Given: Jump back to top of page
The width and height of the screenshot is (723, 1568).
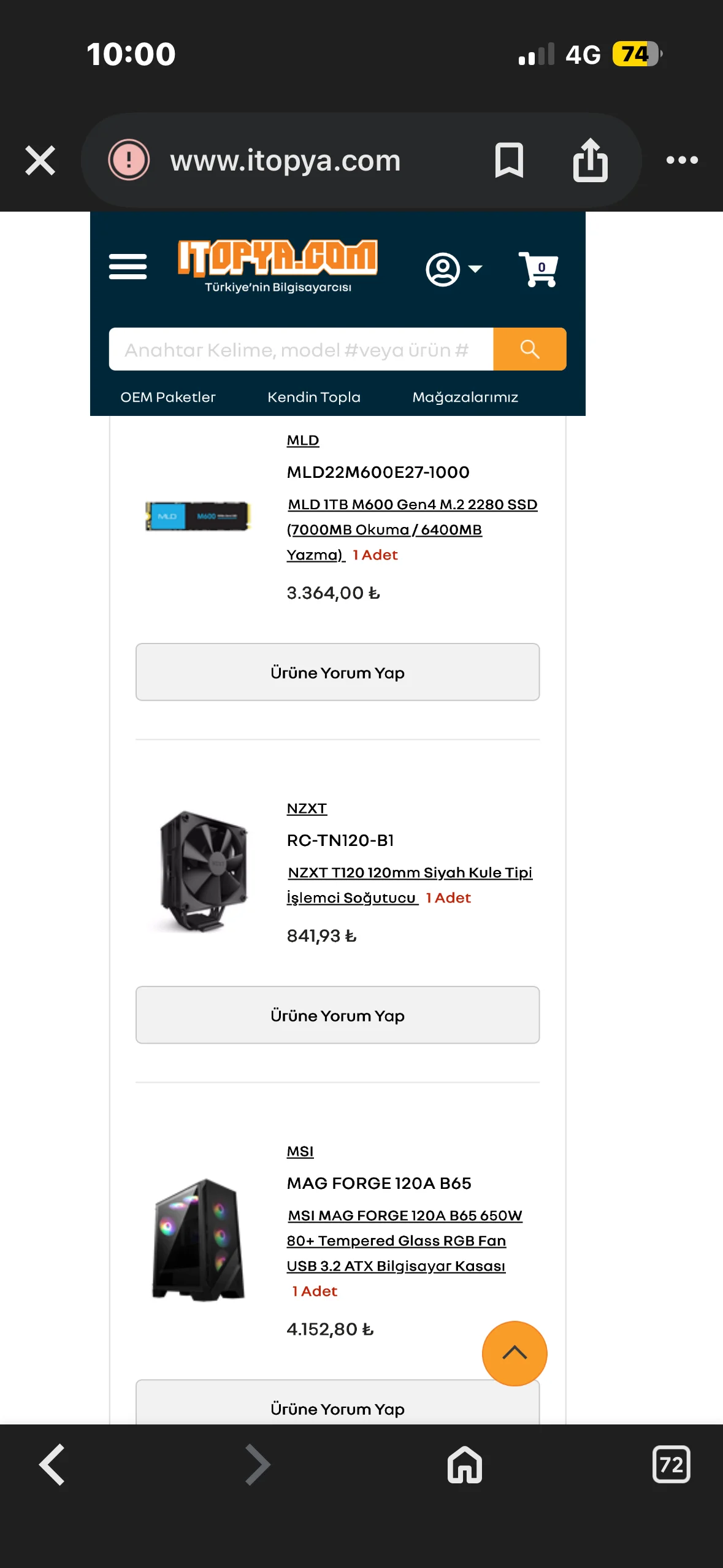Looking at the screenshot, I should [515, 1353].
